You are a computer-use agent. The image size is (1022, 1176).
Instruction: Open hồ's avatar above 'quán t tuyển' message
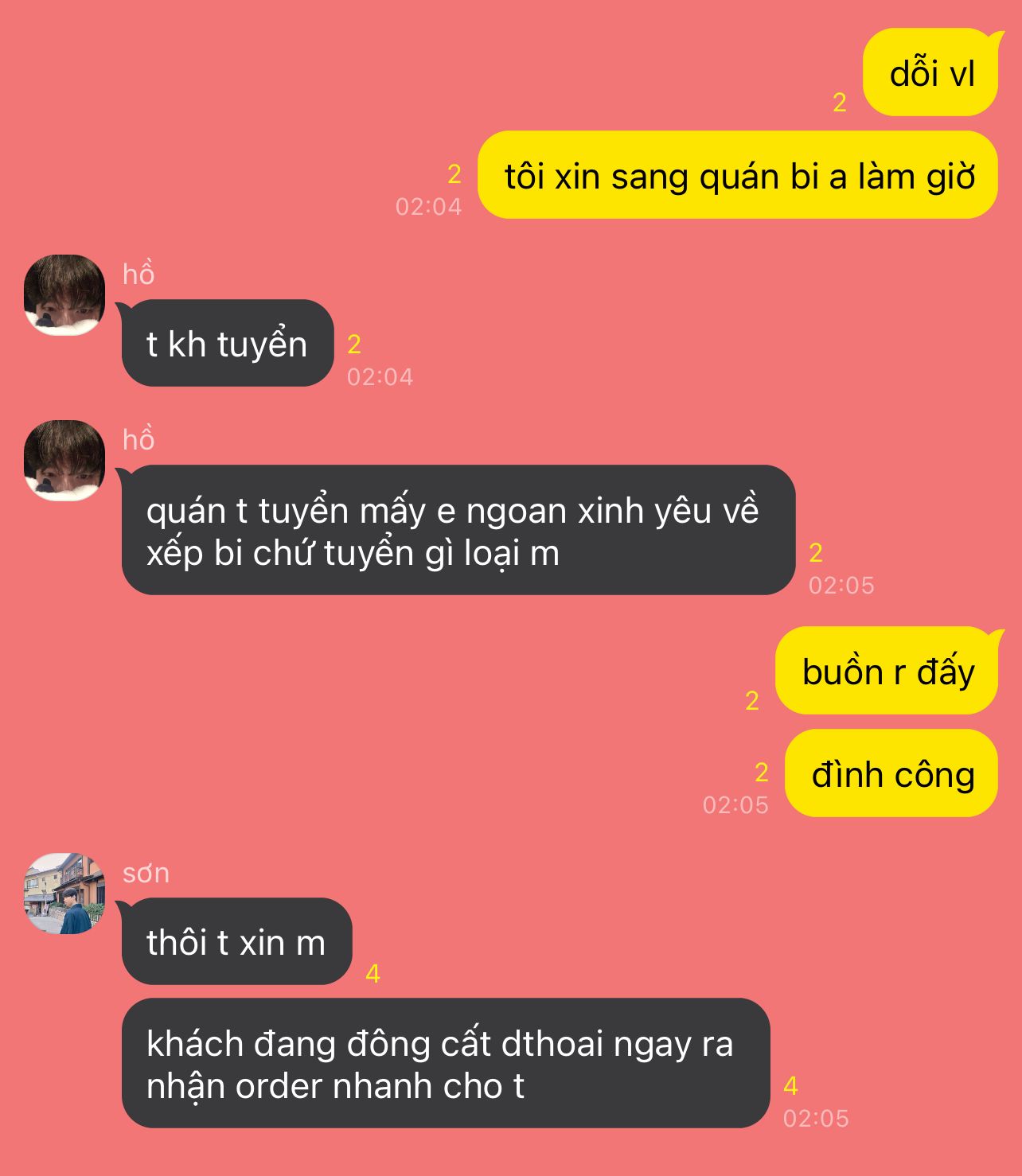coord(64,461)
